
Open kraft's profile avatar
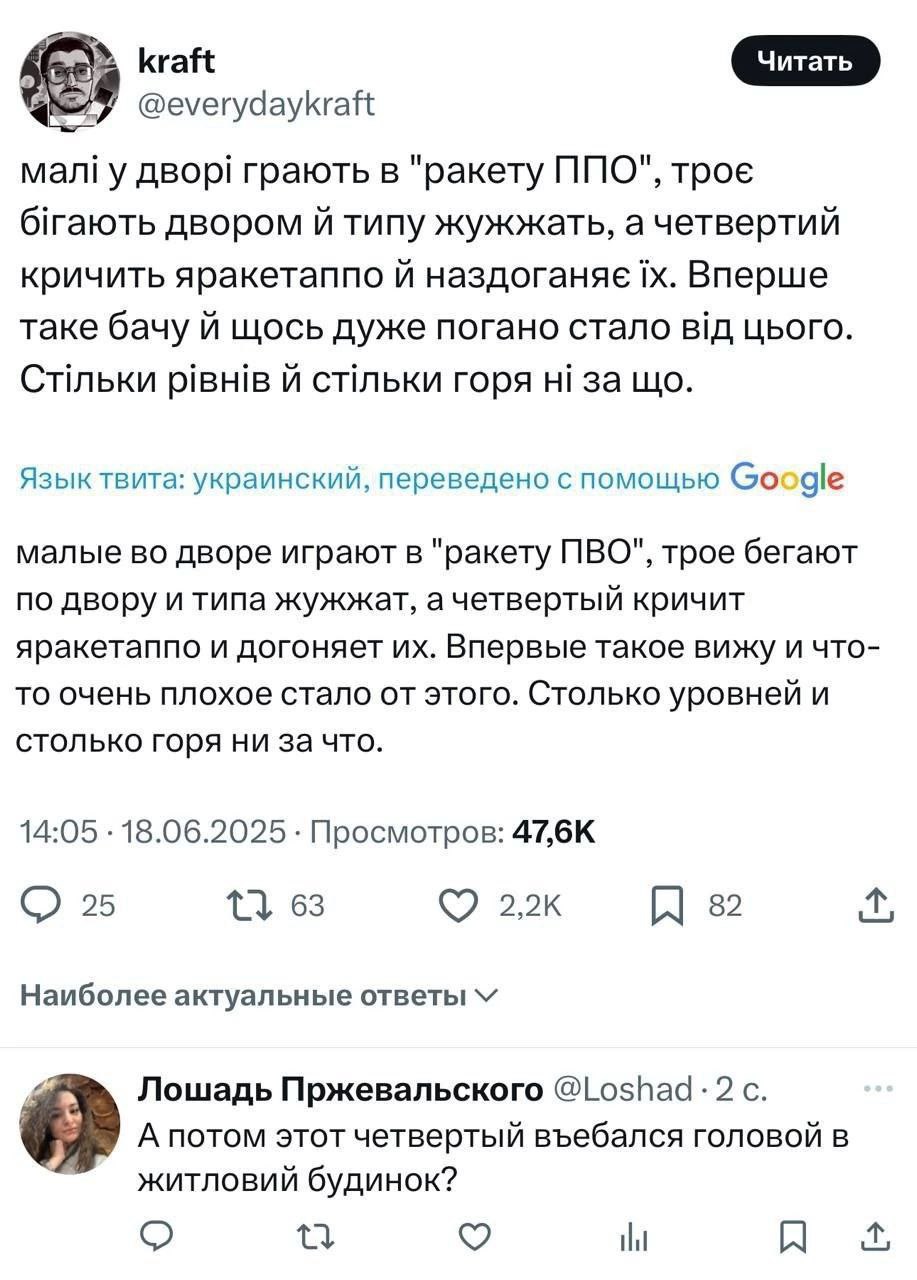point(70,80)
